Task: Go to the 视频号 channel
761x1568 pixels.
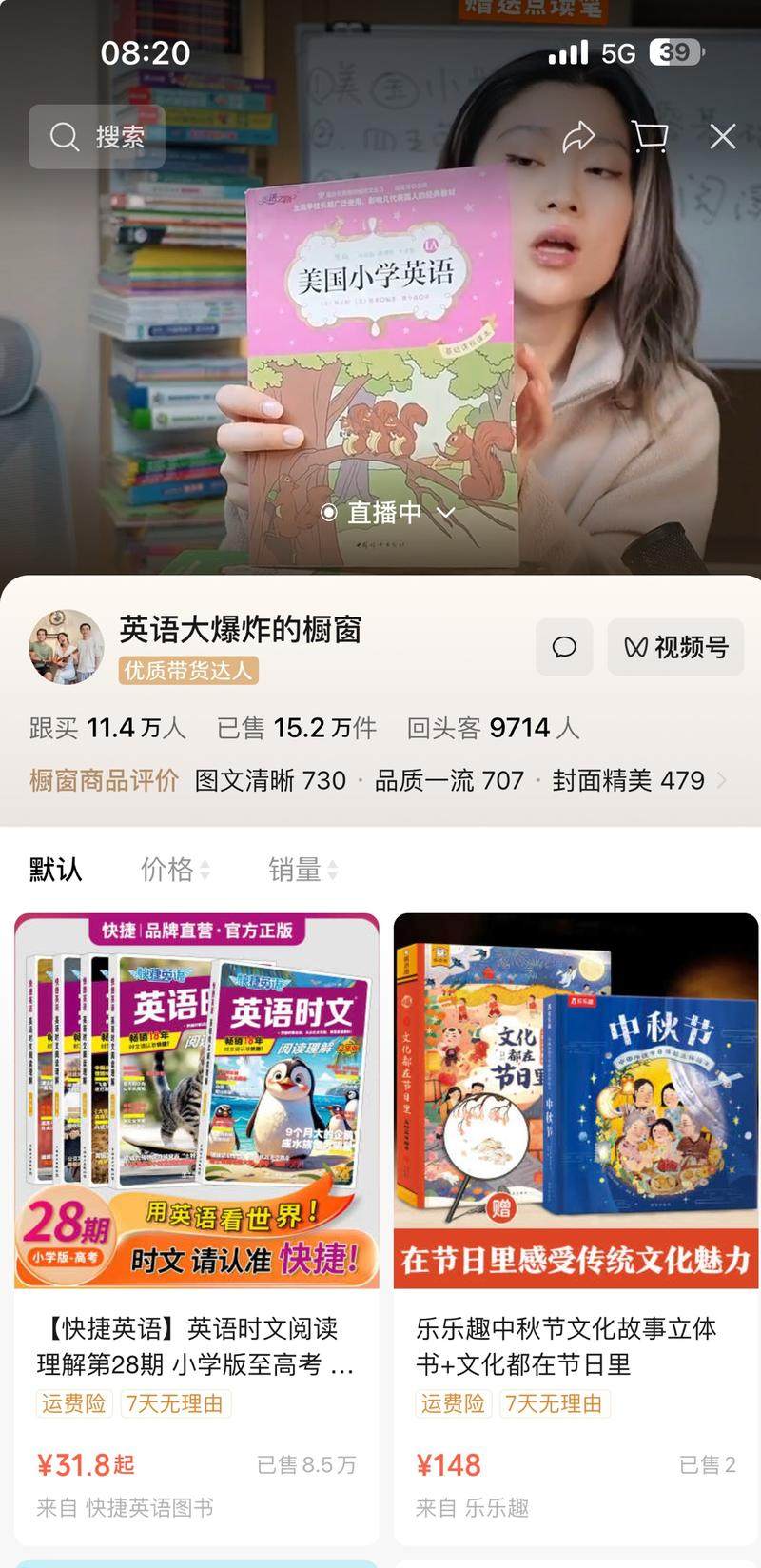Action: pyautogui.click(x=675, y=648)
